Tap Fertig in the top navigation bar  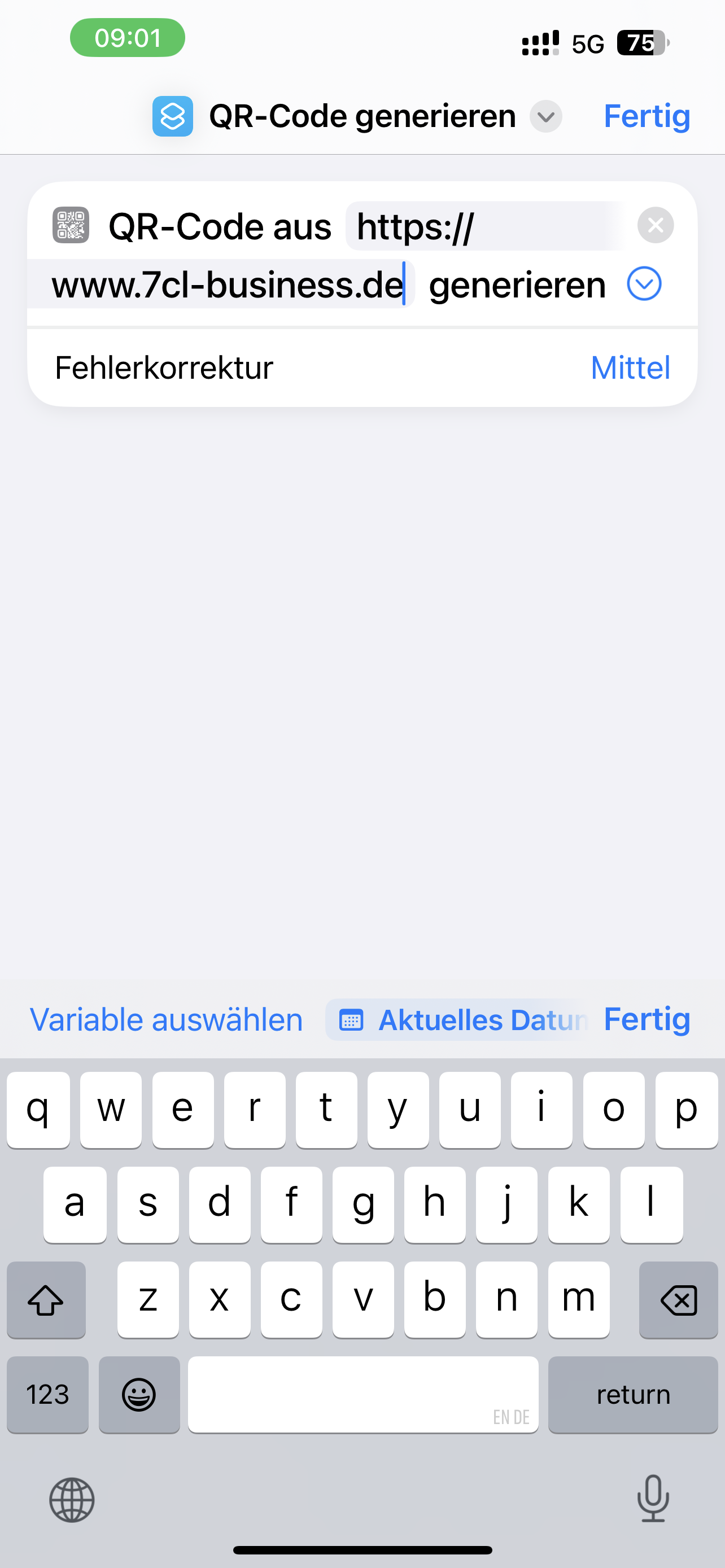tap(647, 116)
